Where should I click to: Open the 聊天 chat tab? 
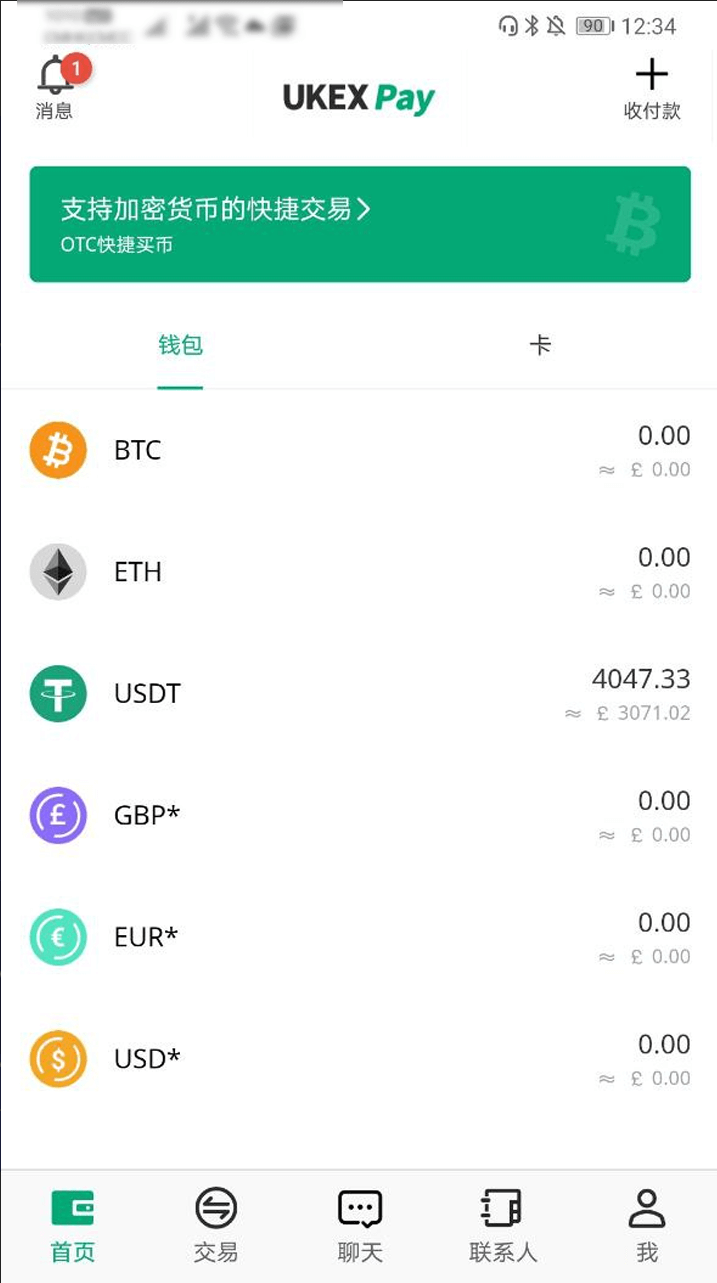[360, 1226]
